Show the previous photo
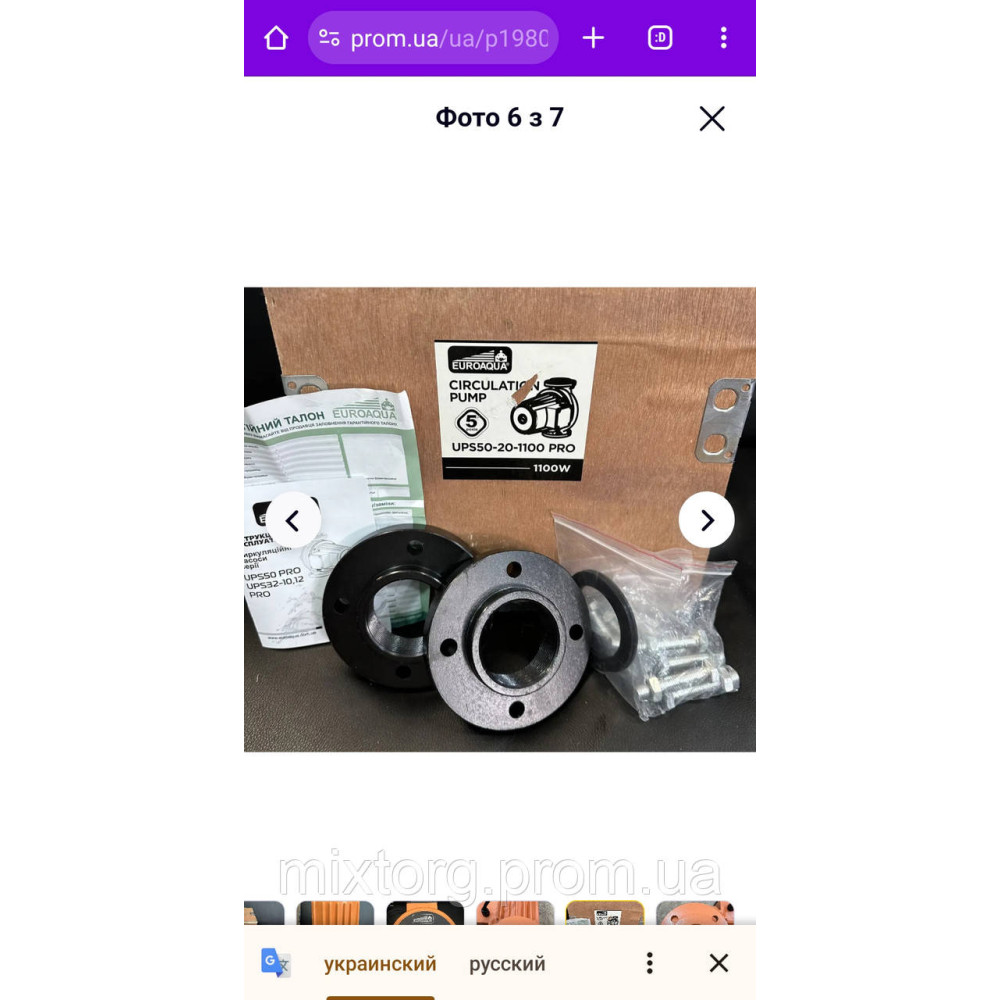The height and width of the screenshot is (1000, 1000). pos(293,520)
